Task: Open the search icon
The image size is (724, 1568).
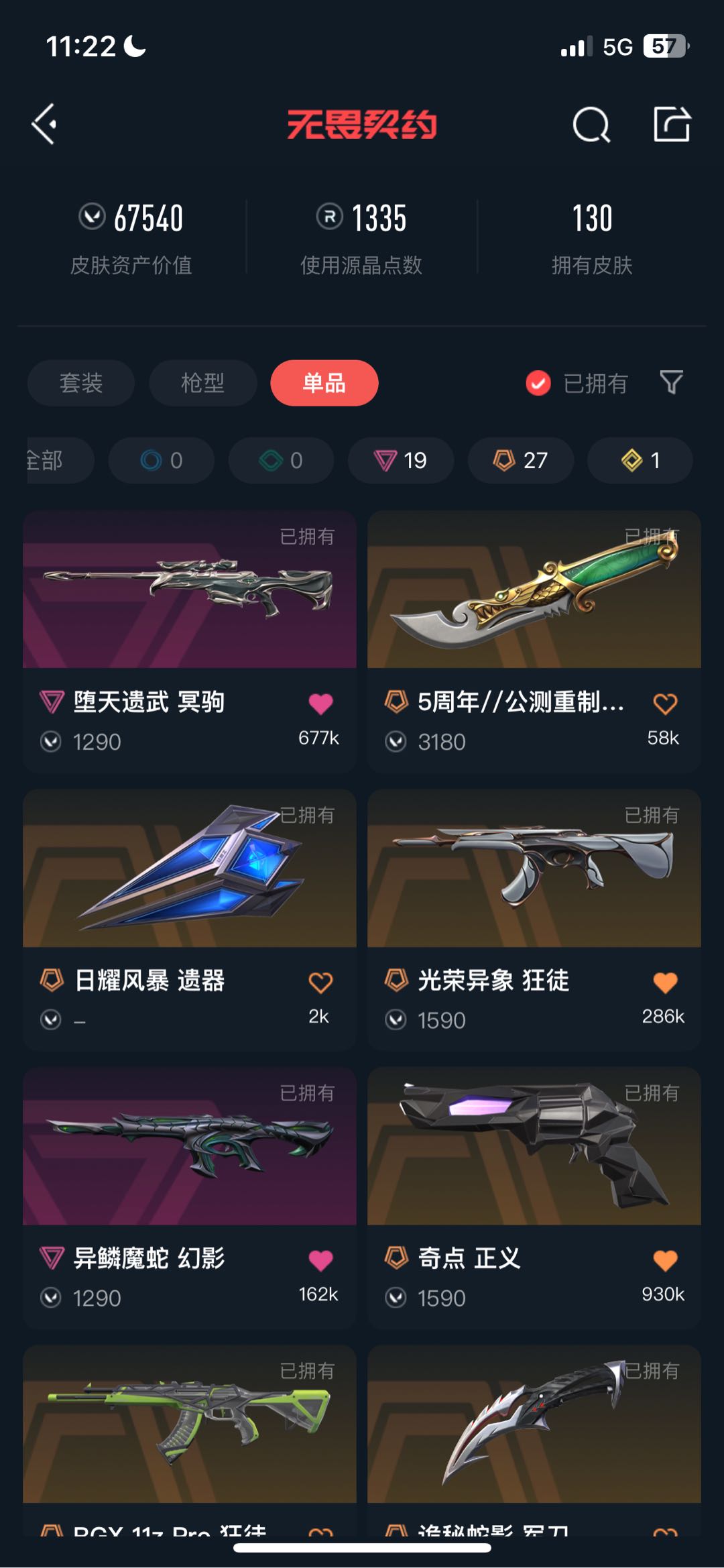Action: 591,125
